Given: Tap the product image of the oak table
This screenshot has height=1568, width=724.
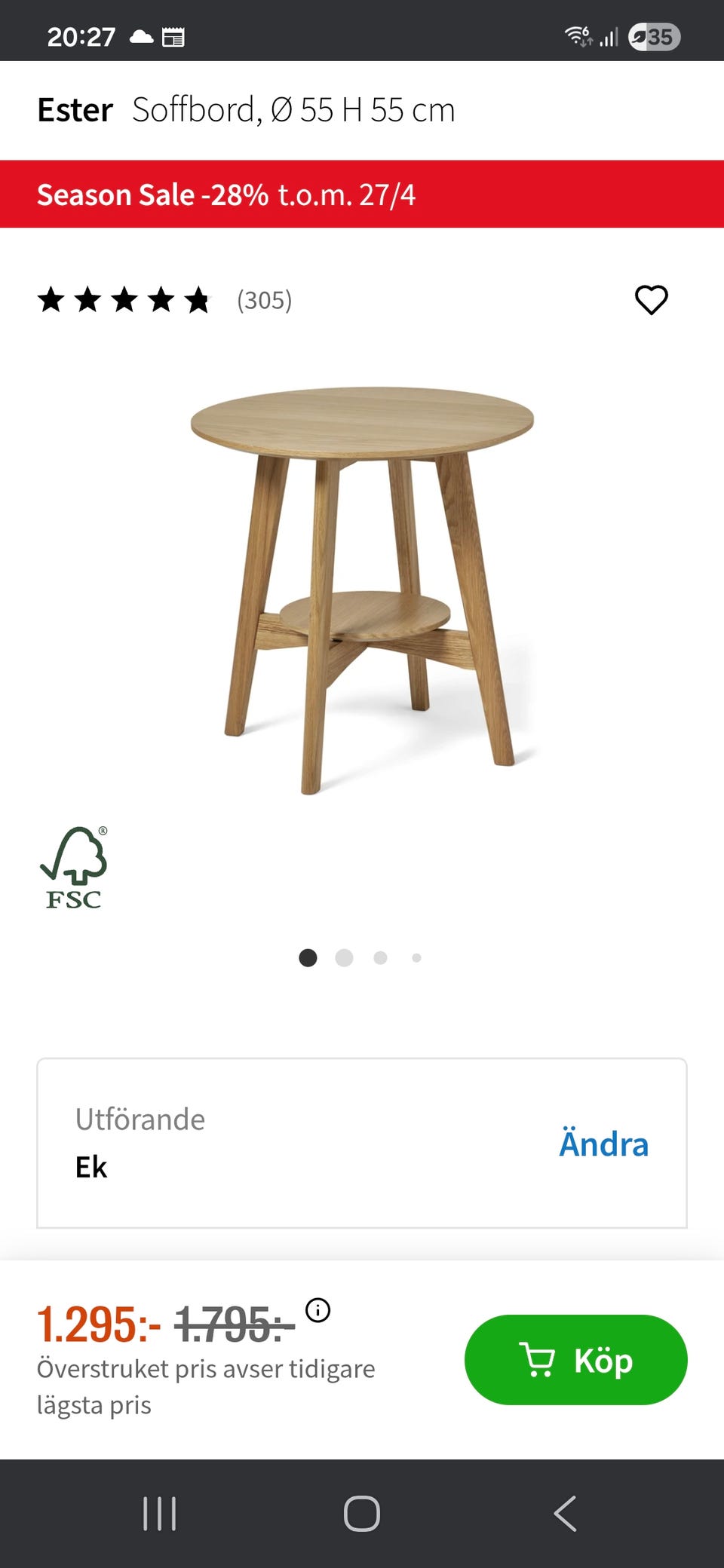Looking at the screenshot, I should [x=362, y=588].
